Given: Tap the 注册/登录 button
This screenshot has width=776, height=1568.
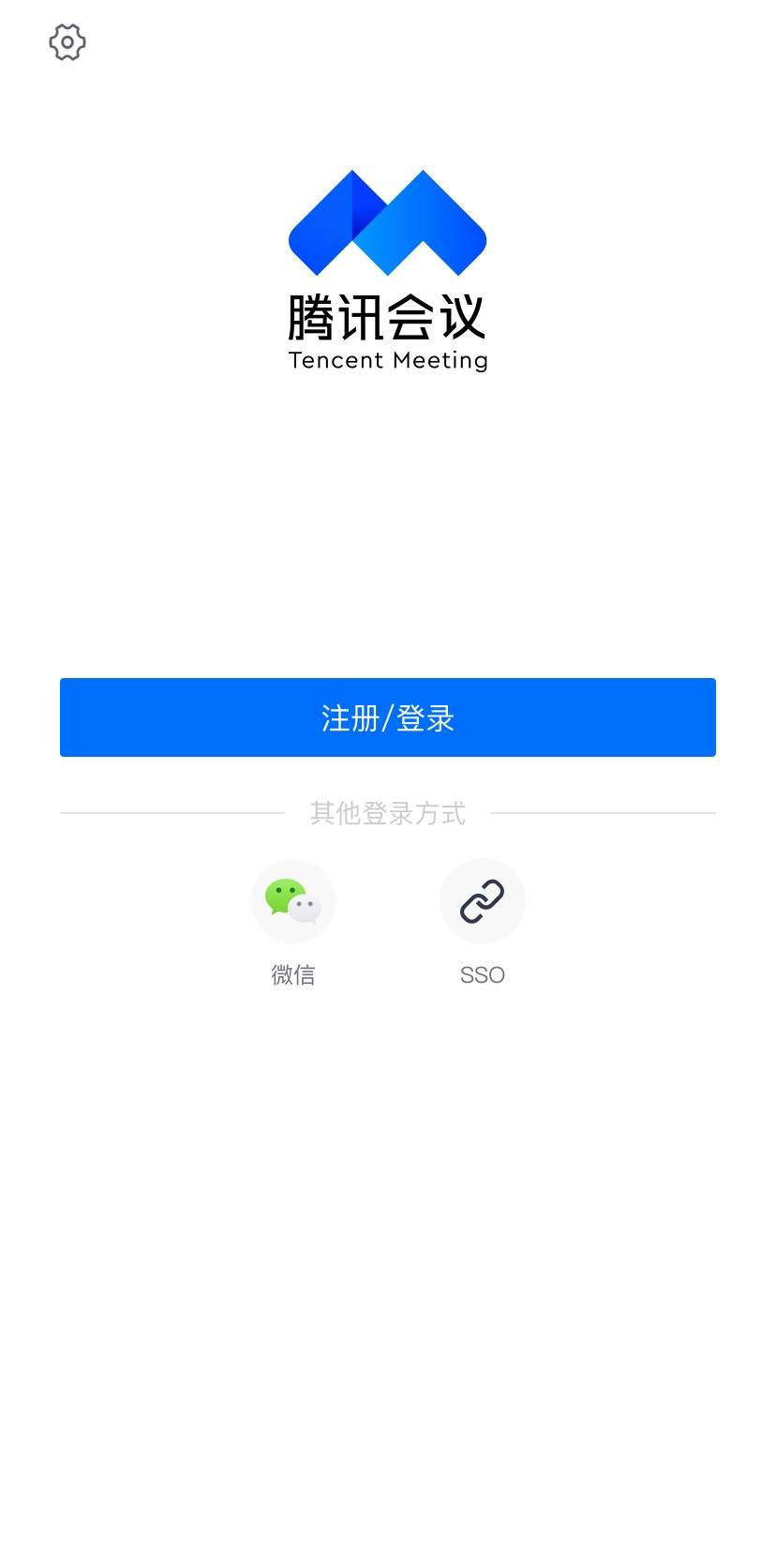Looking at the screenshot, I should pos(387,717).
